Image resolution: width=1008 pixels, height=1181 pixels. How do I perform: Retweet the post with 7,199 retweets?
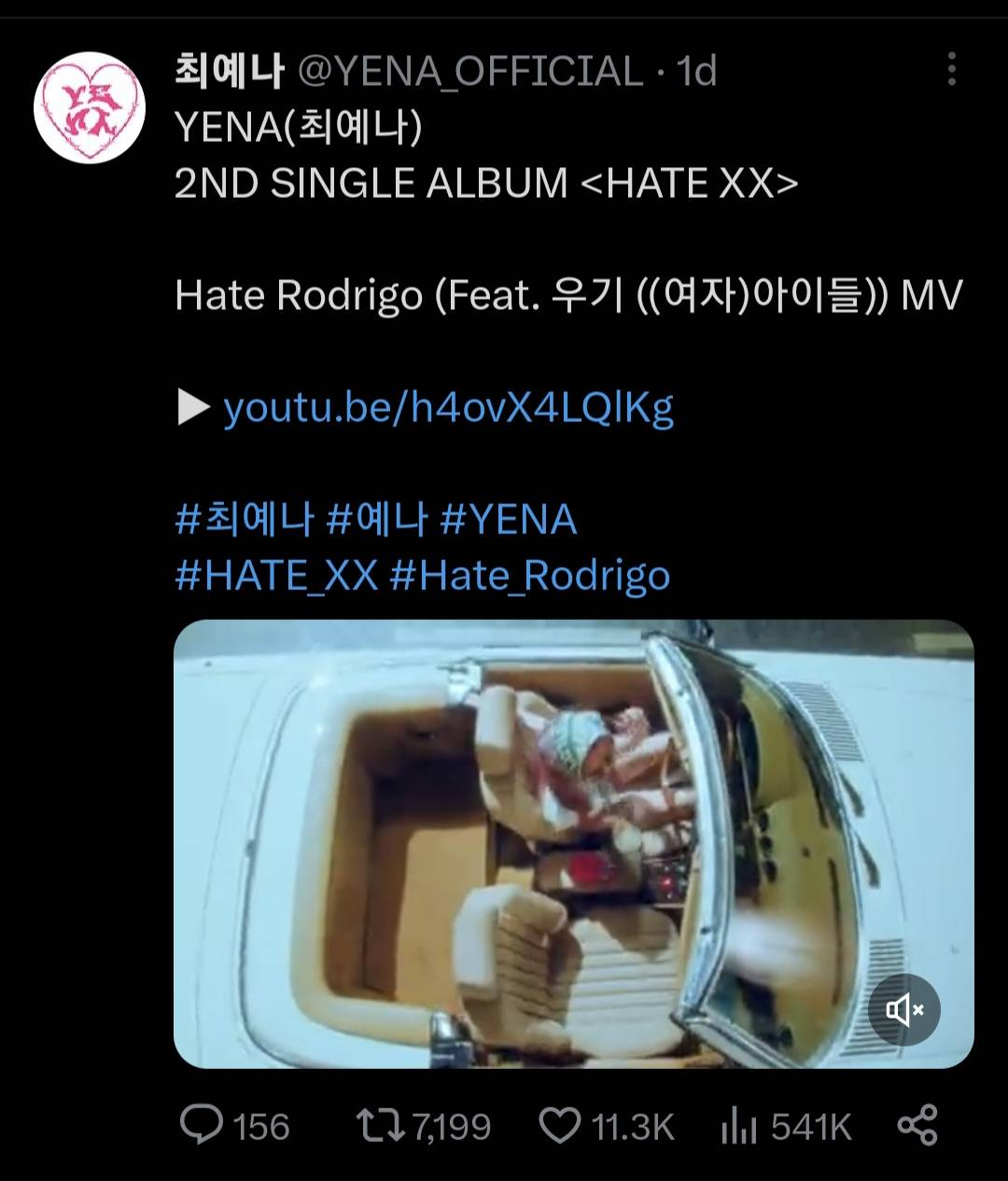(x=425, y=1126)
